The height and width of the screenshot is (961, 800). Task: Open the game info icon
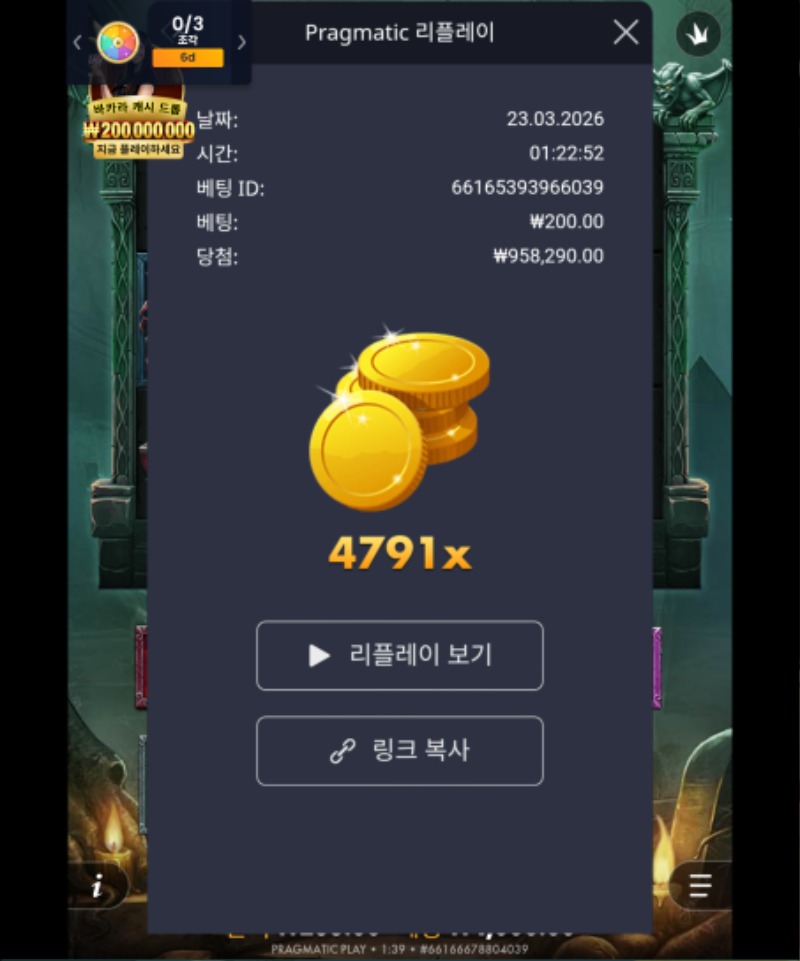(x=98, y=886)
